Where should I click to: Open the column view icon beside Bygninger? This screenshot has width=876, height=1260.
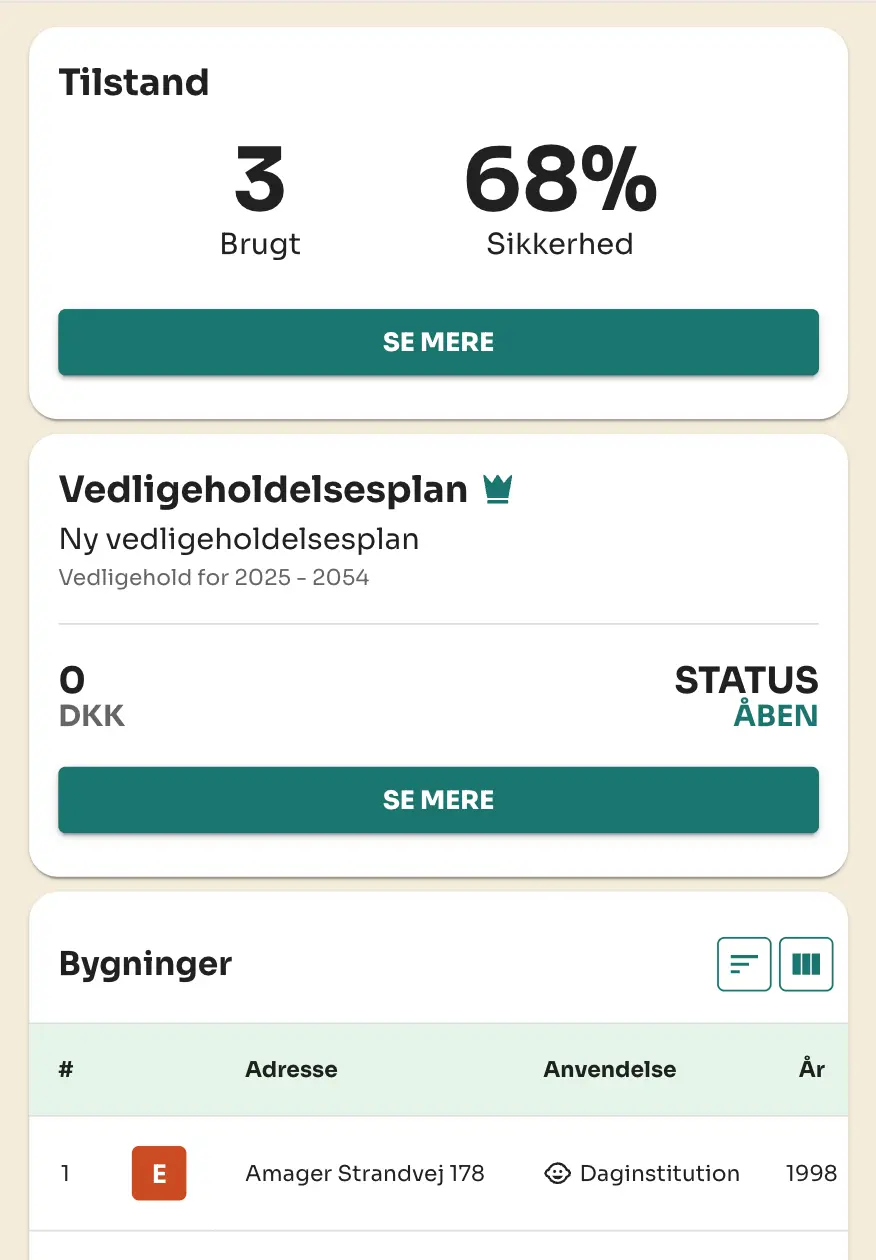pyautogui.click(x=806, y=964)
